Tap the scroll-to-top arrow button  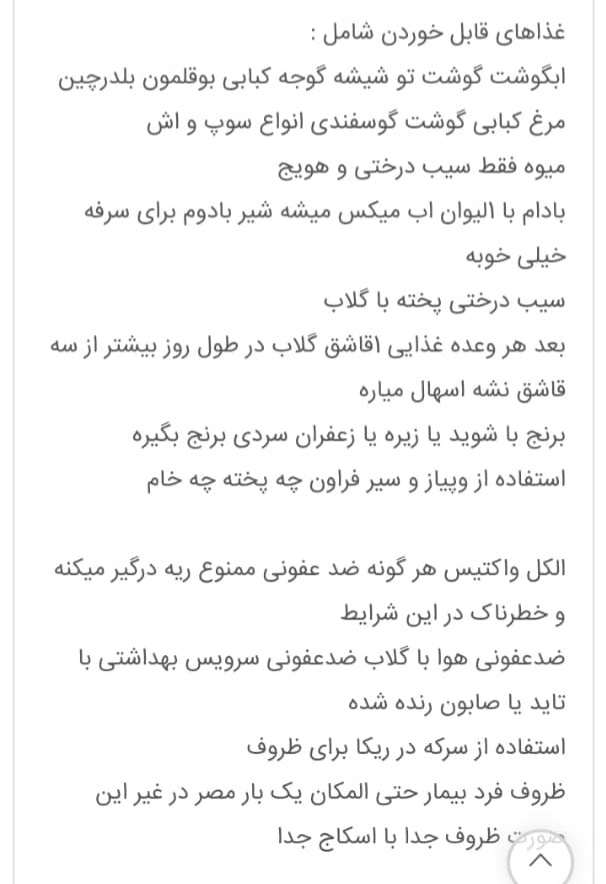point(541,858)
